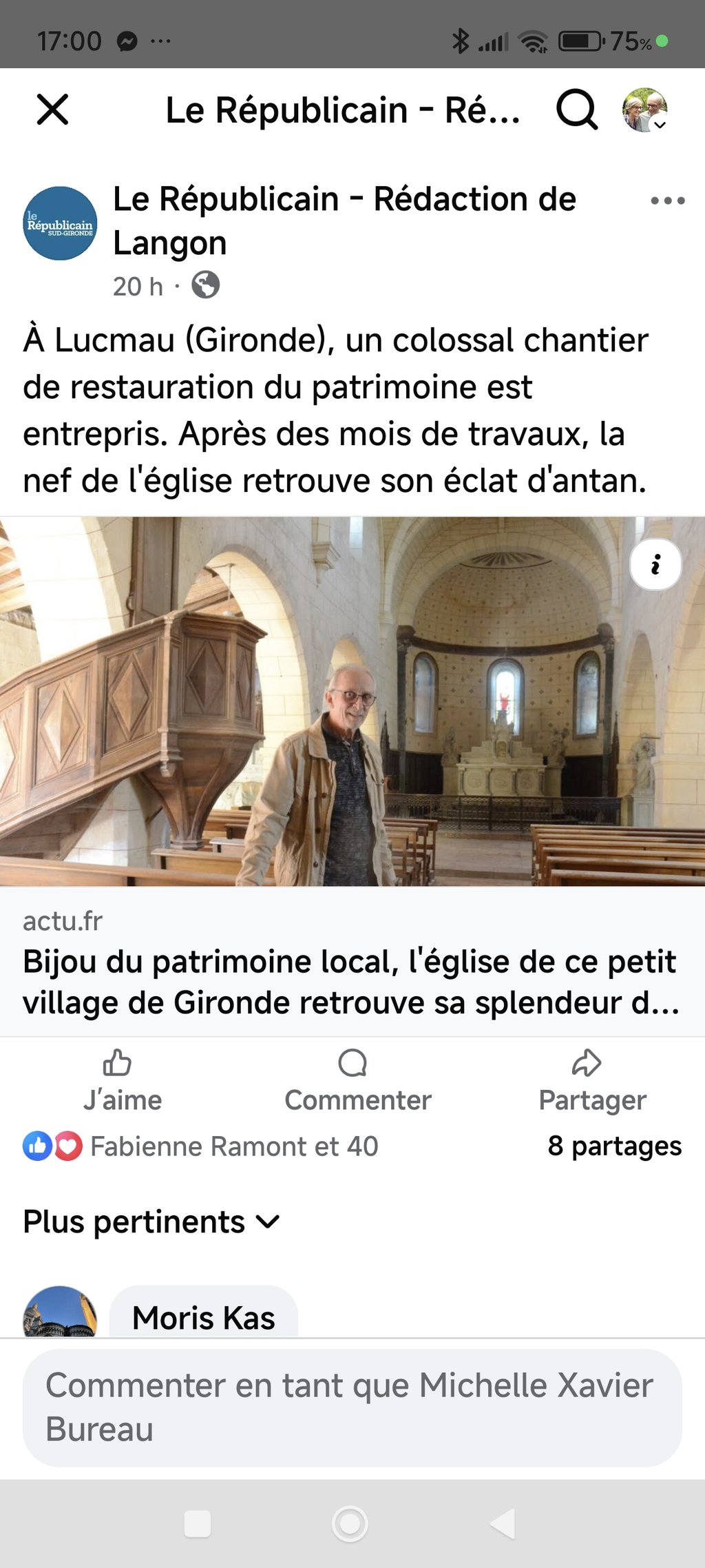Screen dimensions: 705x1568
Task: Tap Commenter to comment on the post
Action: pyautogui.click(x=357, y=1082)
